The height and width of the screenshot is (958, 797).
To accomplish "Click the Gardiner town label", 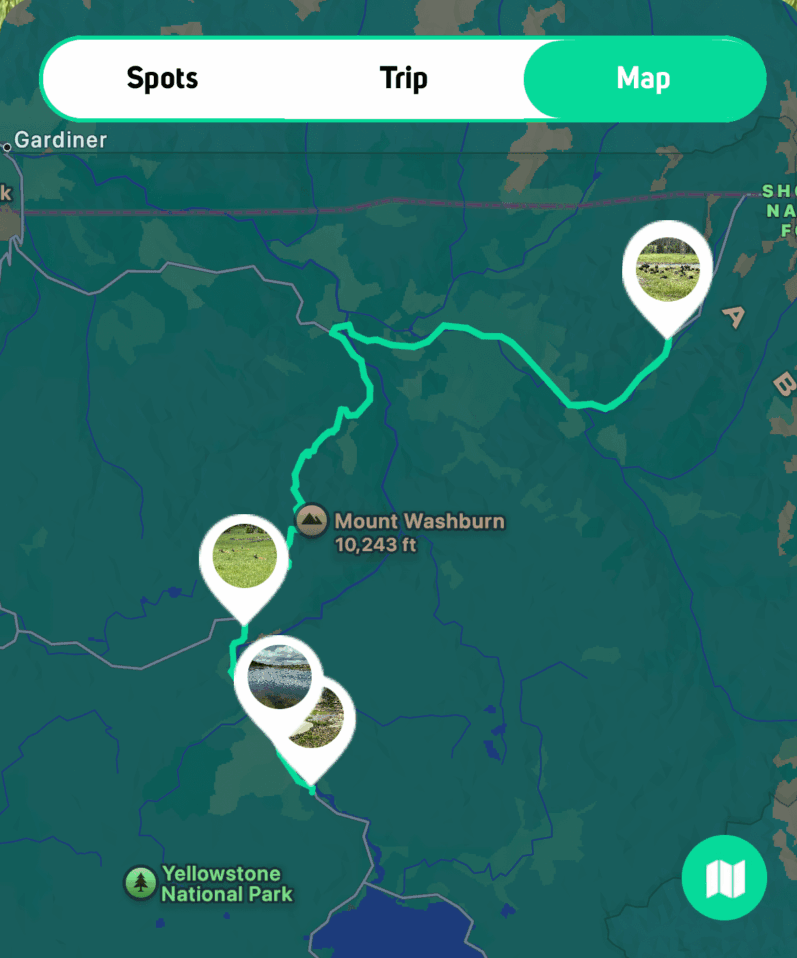I will click(x=61, y=140).
